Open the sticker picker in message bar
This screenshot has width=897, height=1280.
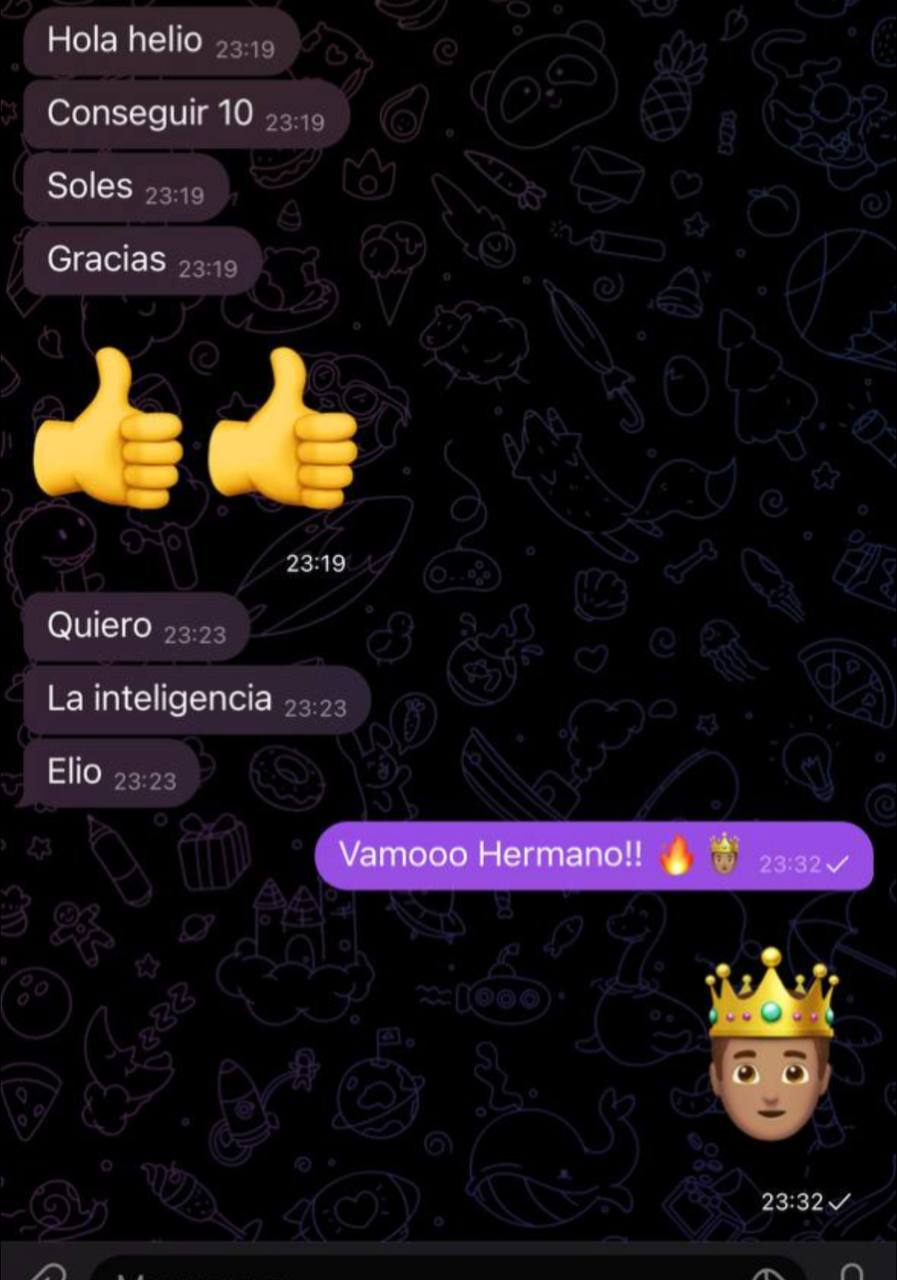(x=767, y=1273)
